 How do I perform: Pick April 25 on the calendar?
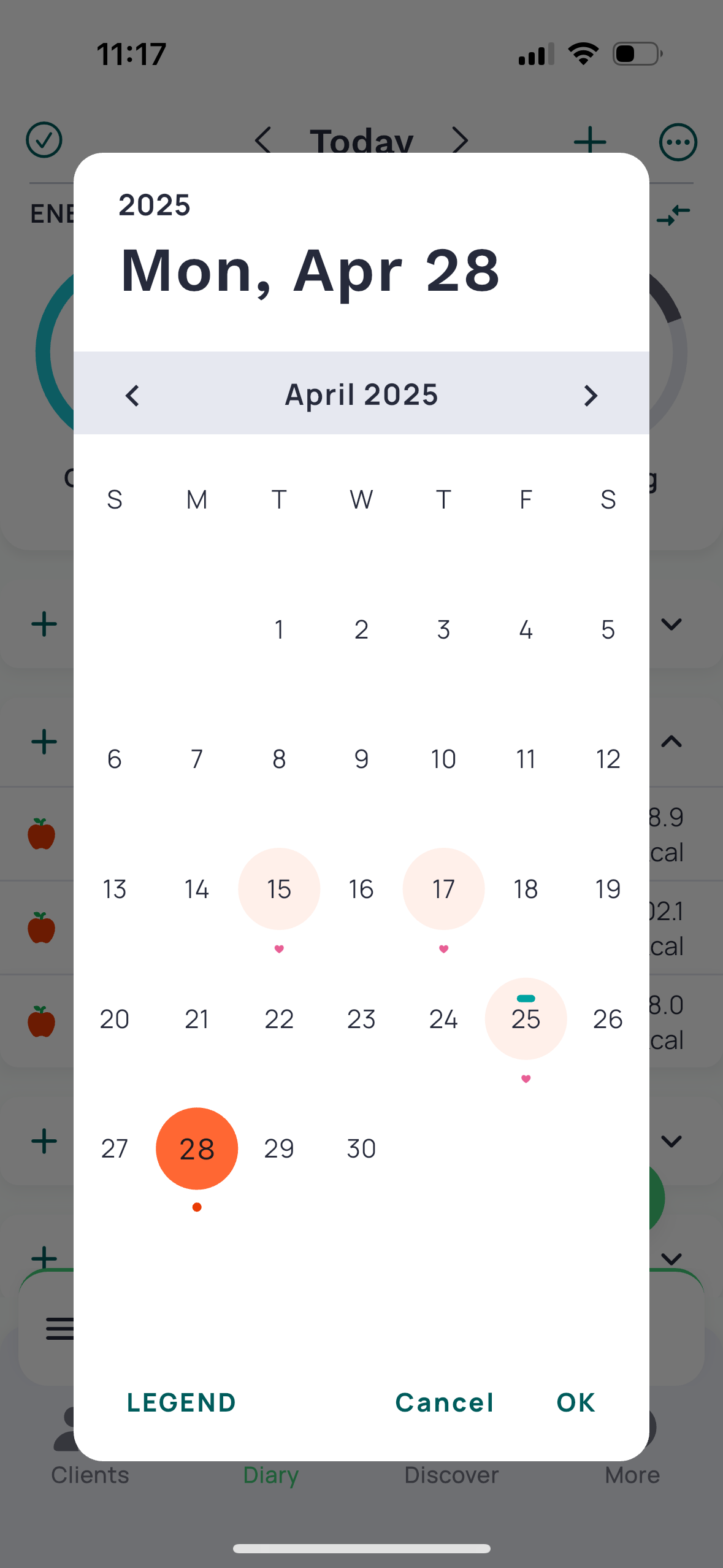click(526, 1019)
